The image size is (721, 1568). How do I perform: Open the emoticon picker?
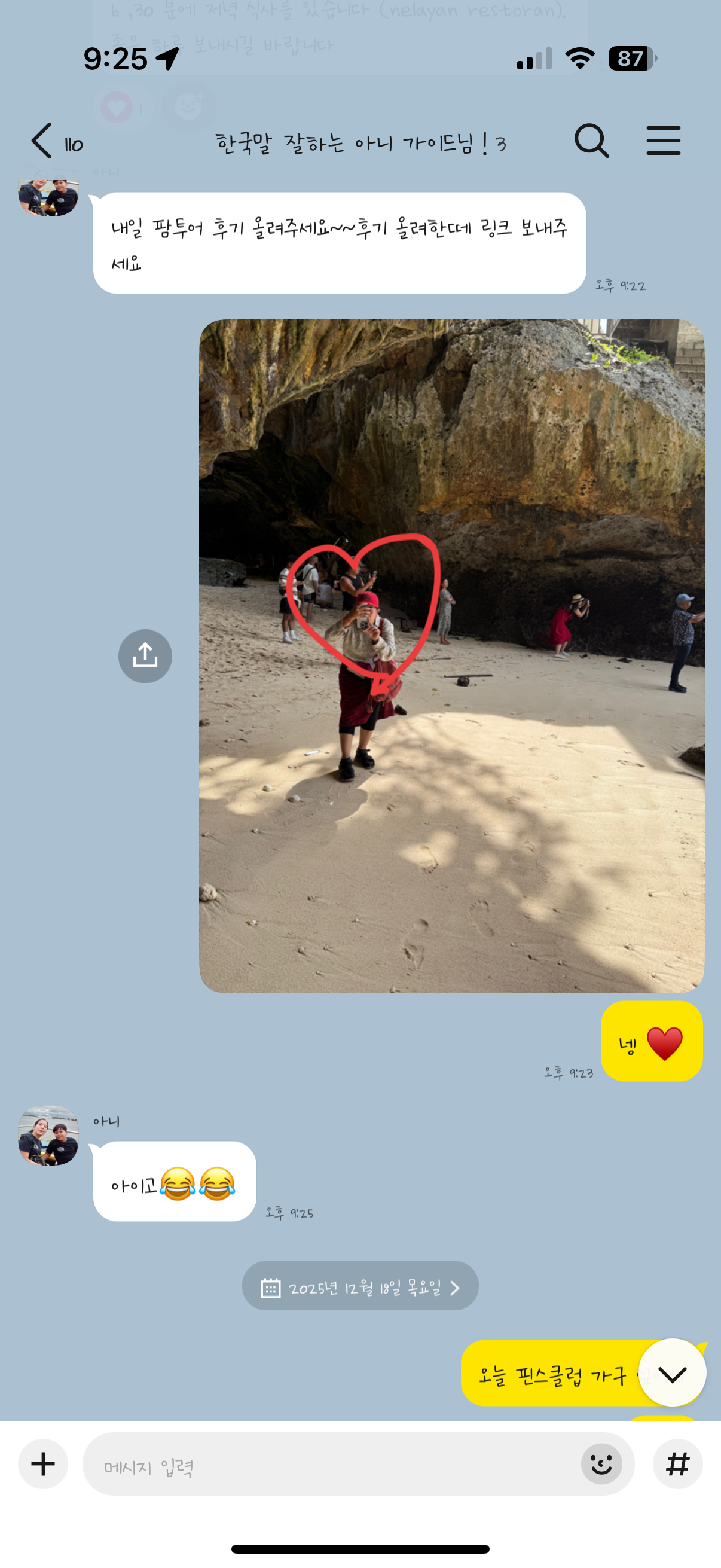click(601, 1464)
